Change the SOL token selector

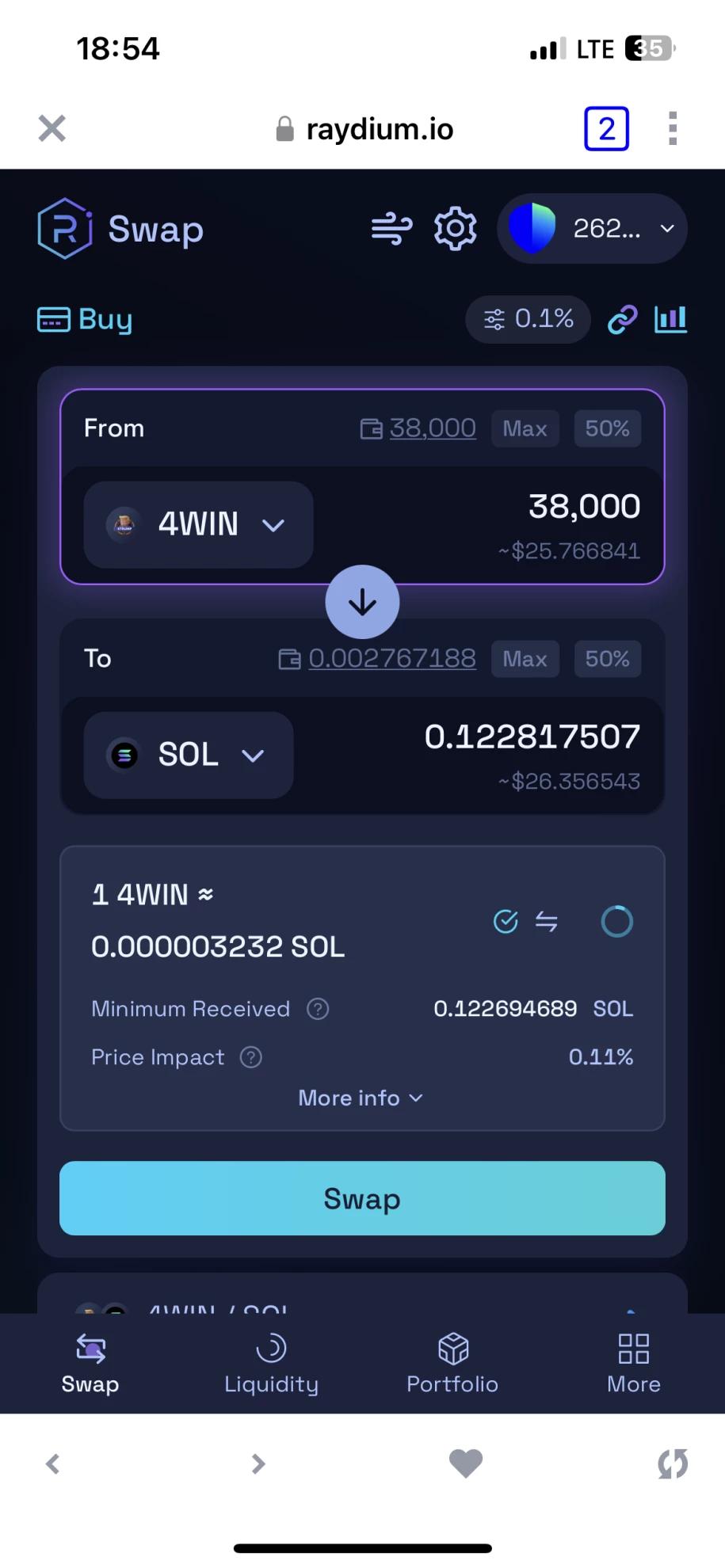189,755
